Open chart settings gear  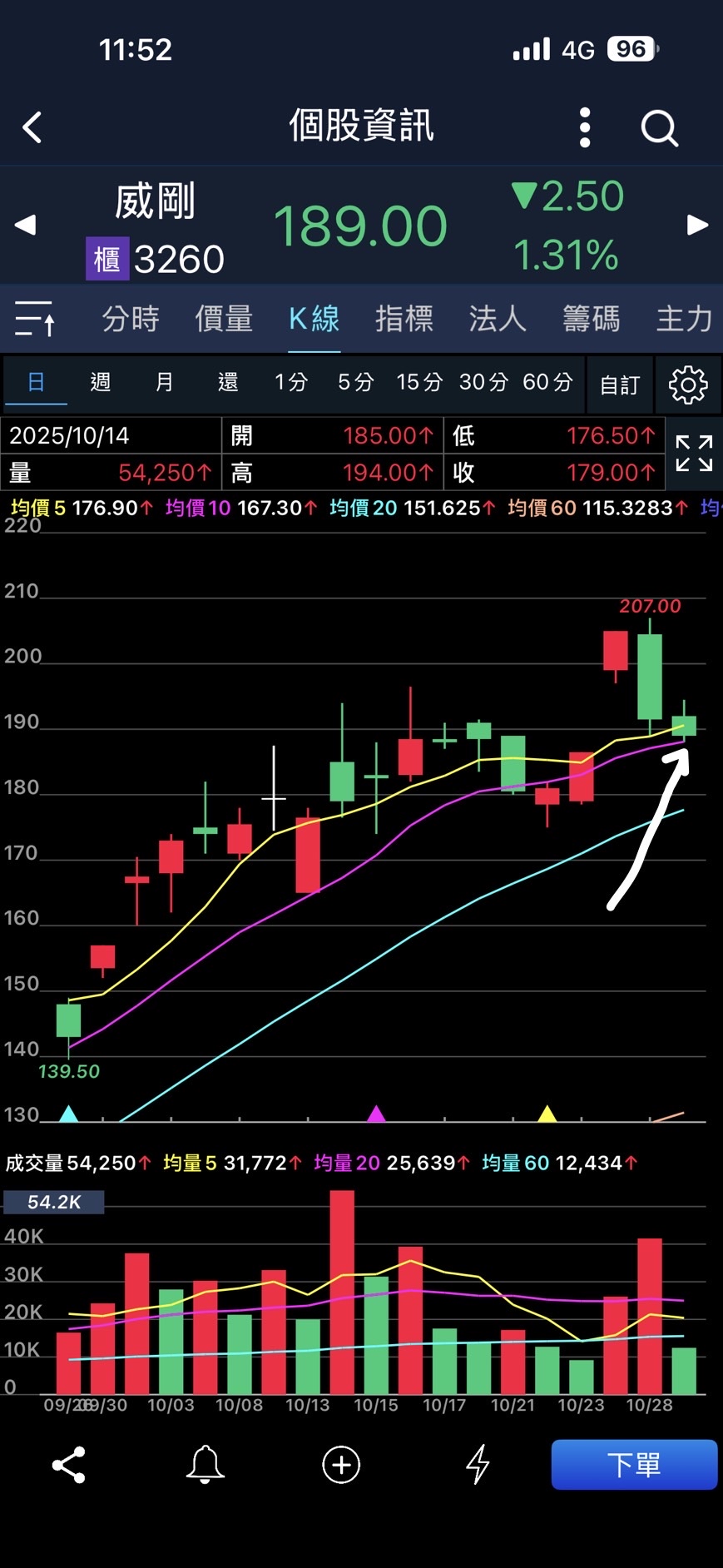click(x=688, y=385)
